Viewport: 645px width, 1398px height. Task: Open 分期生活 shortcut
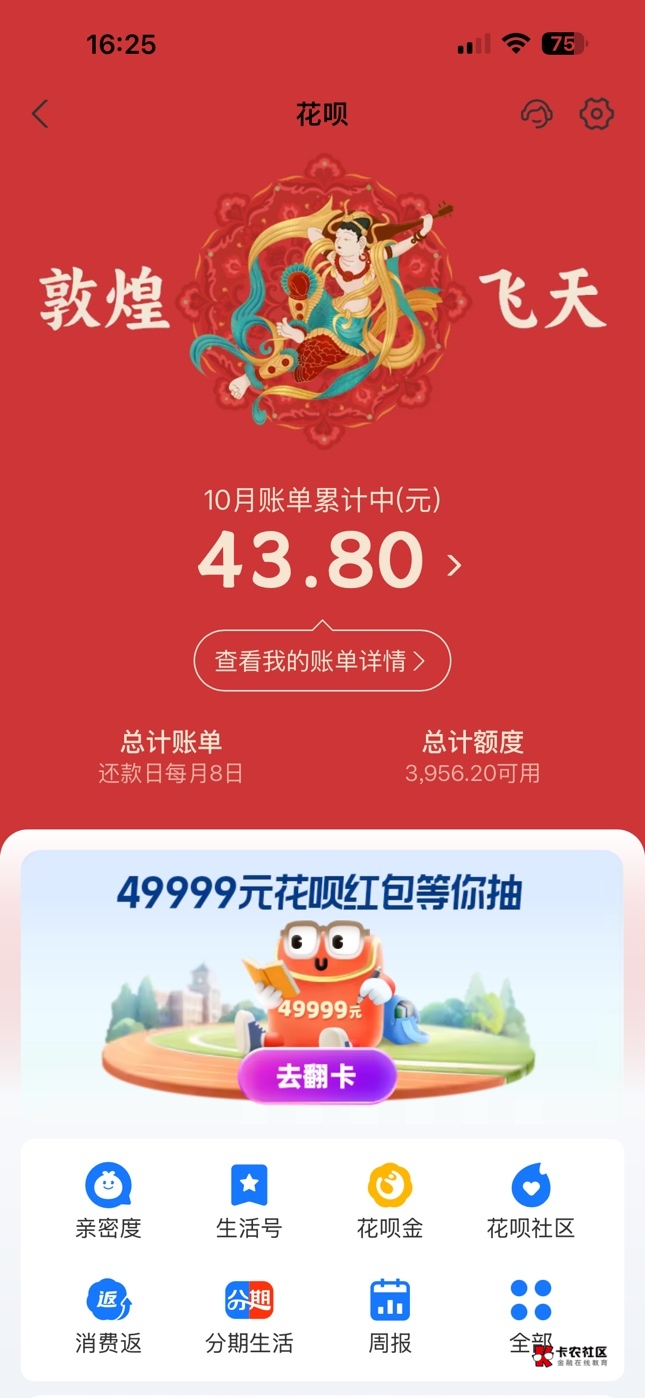pos(249,1316)
